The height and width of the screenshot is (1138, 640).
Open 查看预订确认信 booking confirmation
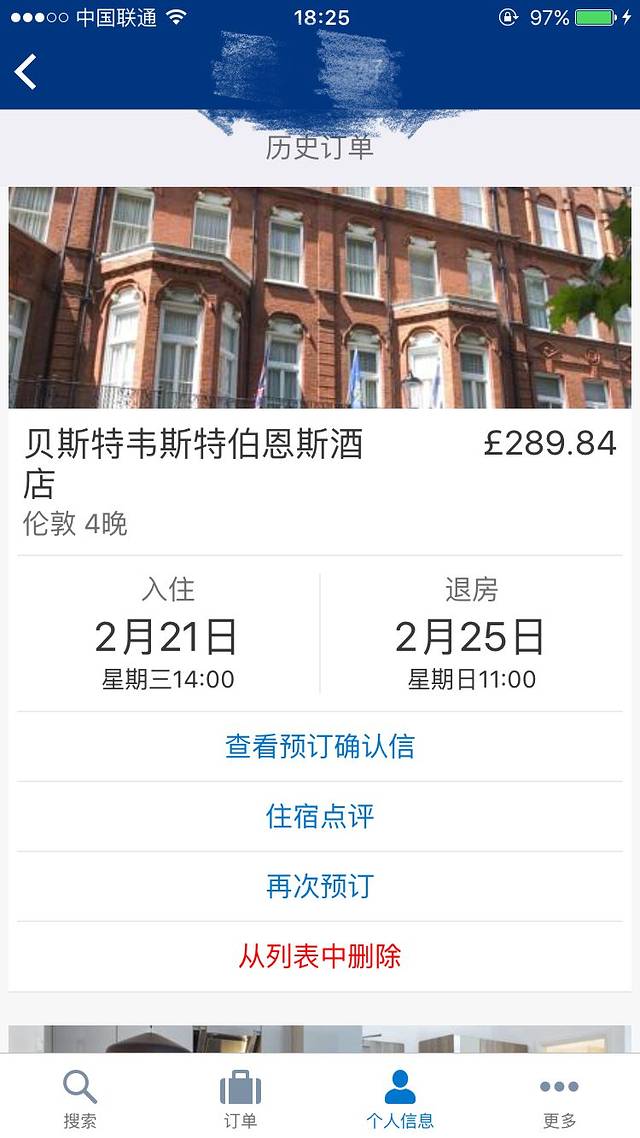[x=319, y=747]
